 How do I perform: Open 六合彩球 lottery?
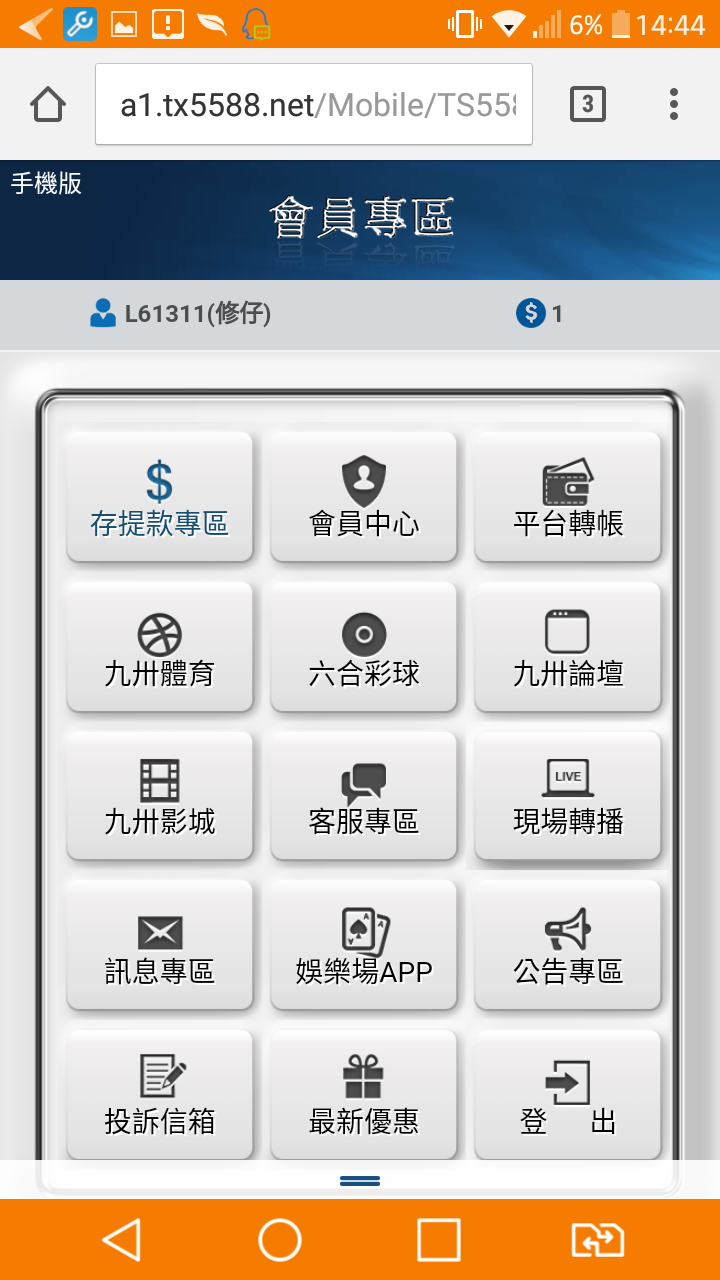pos(364,647)
